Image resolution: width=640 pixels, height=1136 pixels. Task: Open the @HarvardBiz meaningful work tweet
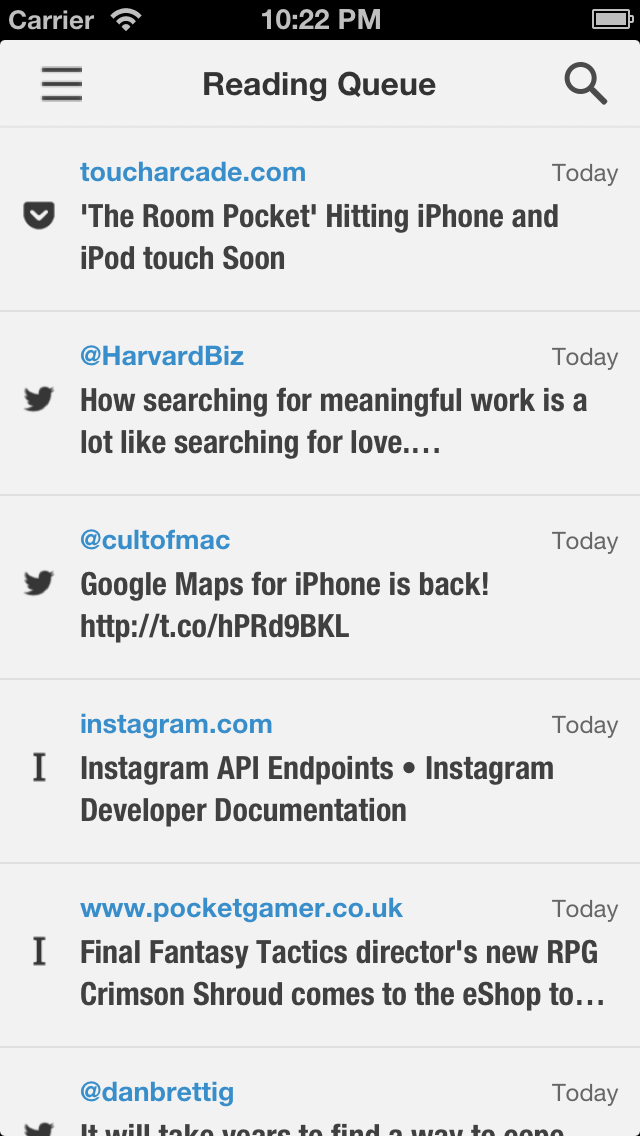coord(320,404)
